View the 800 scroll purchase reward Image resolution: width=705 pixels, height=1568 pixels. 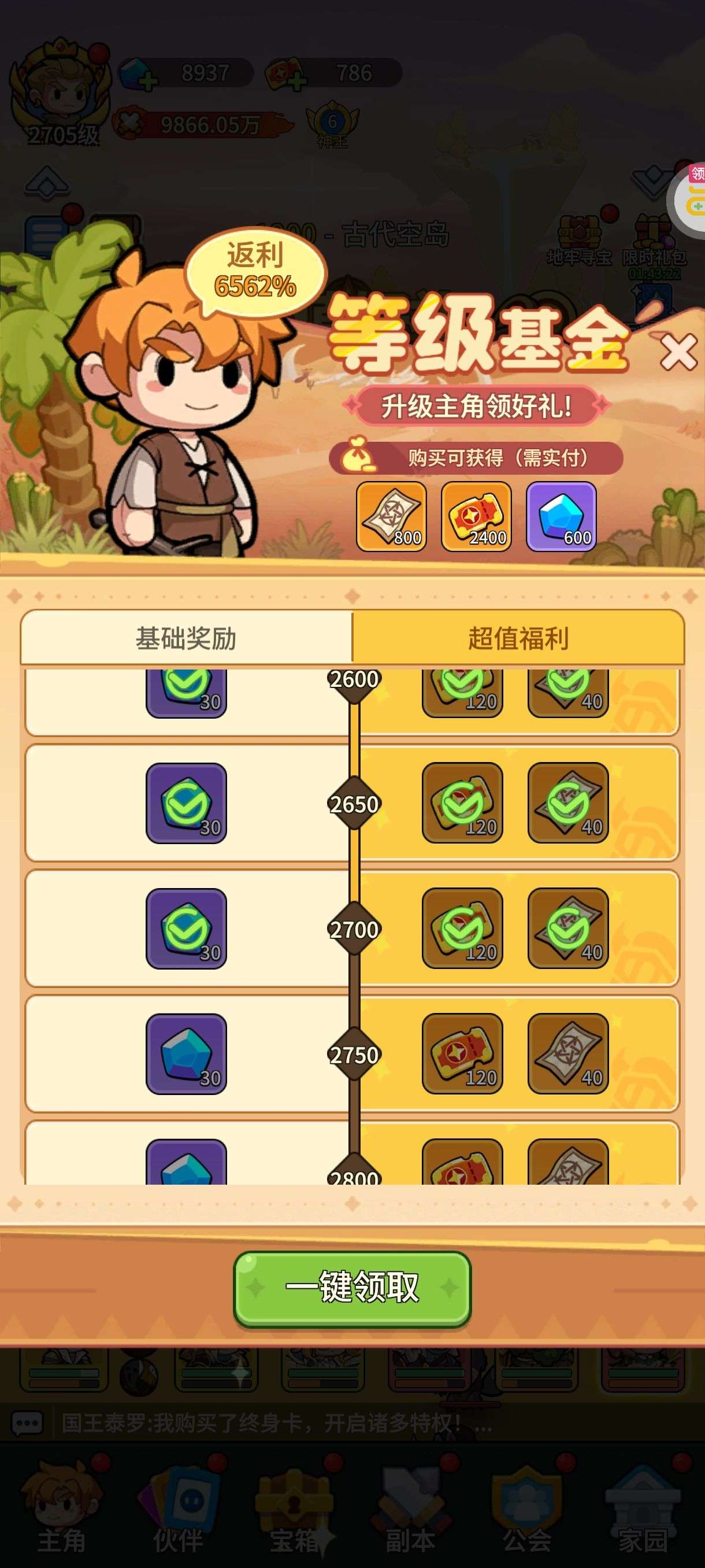[391, 516]
